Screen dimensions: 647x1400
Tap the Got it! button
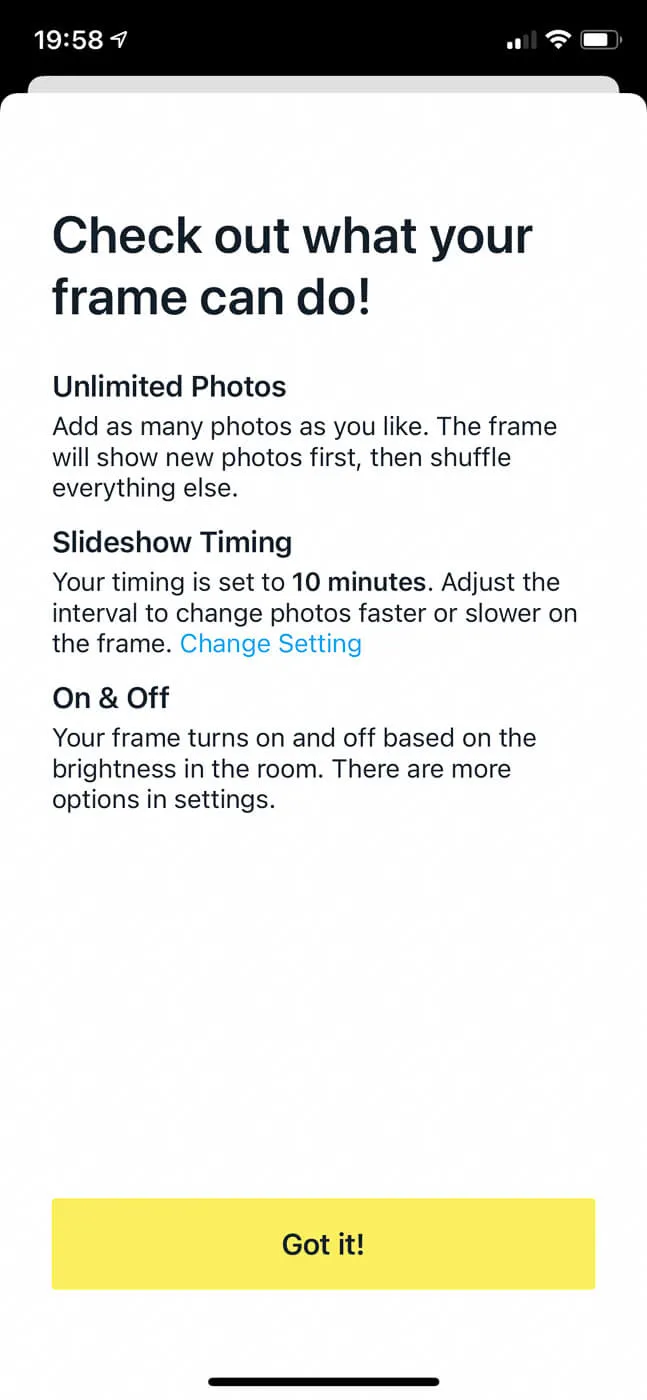(x=323, y=1244)
